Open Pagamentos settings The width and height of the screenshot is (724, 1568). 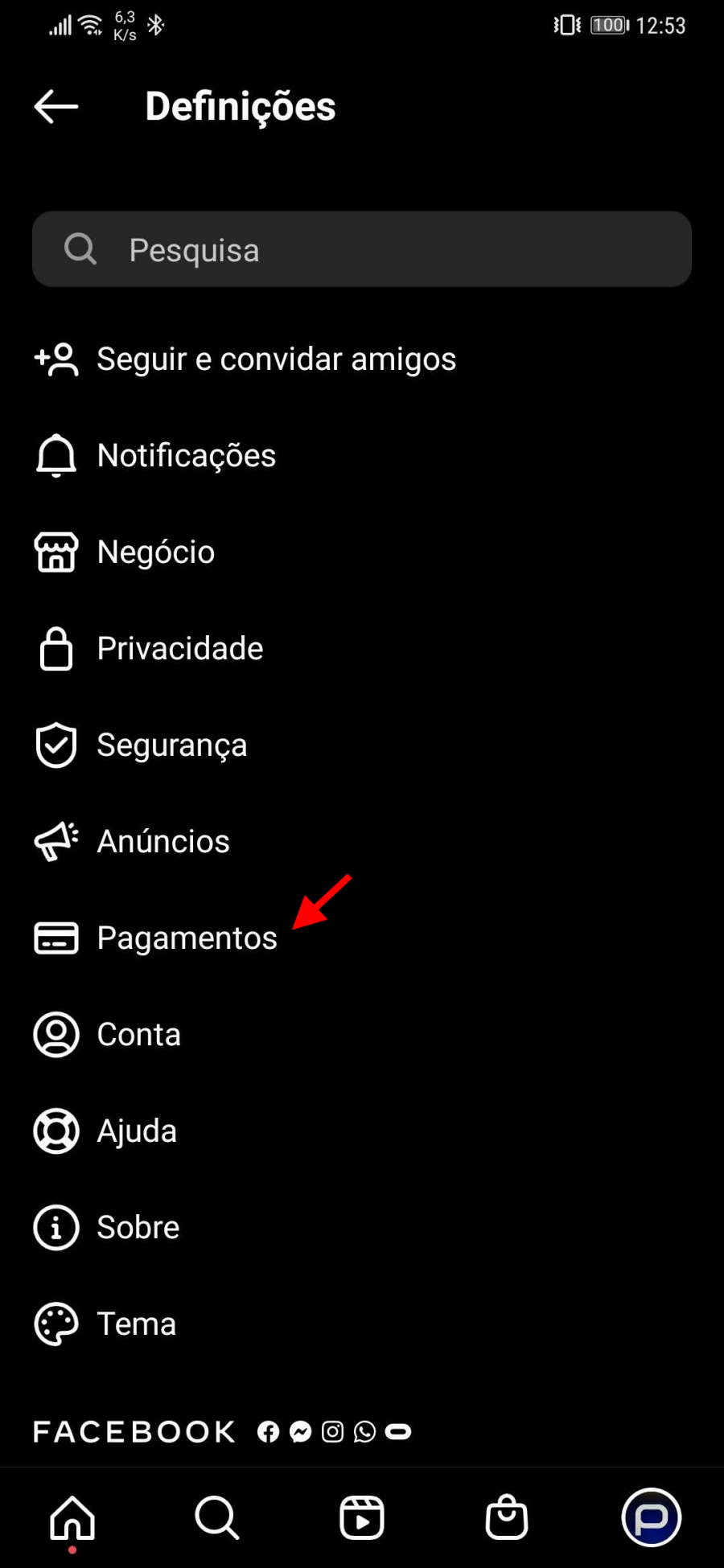(362, 938)
